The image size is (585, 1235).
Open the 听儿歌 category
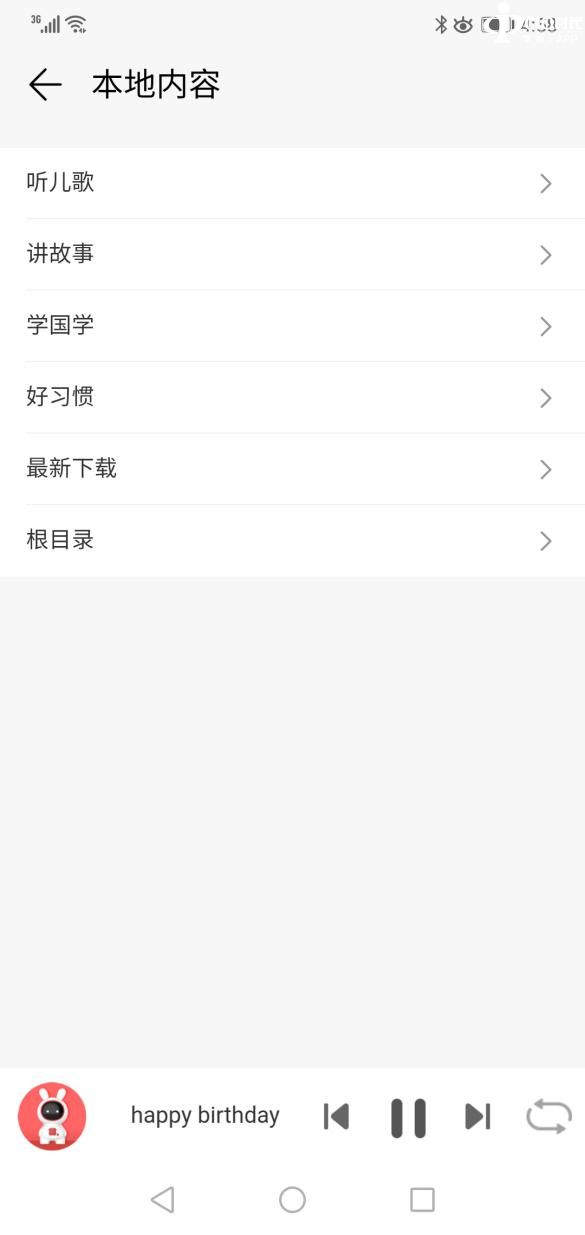292,183
